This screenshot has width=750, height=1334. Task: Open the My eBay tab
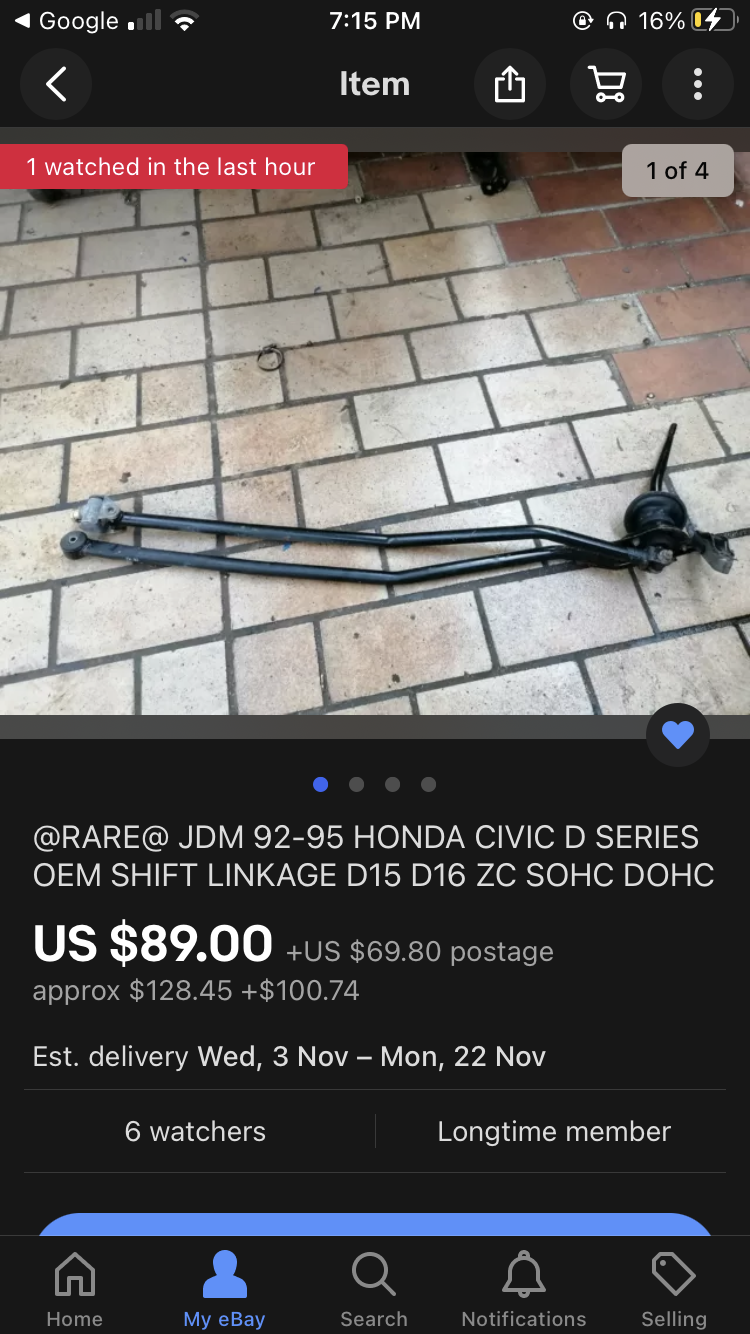(224, 1290)
